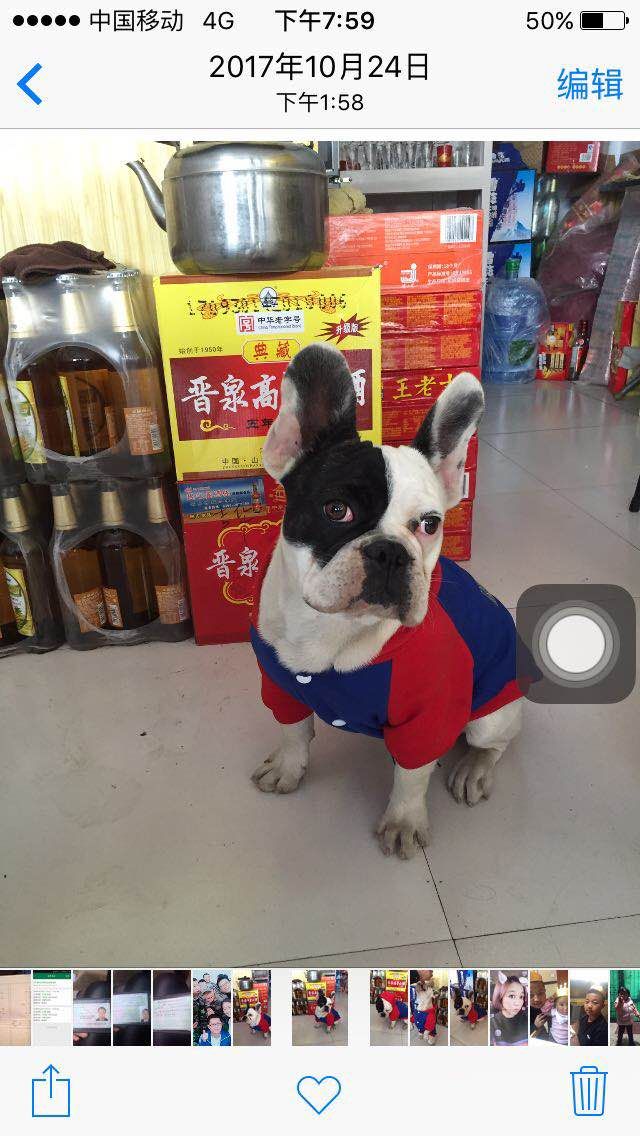Select the woman's selfie thumbnail in the filmstrip
The image size is (640, 1136).
(509, 1007)
